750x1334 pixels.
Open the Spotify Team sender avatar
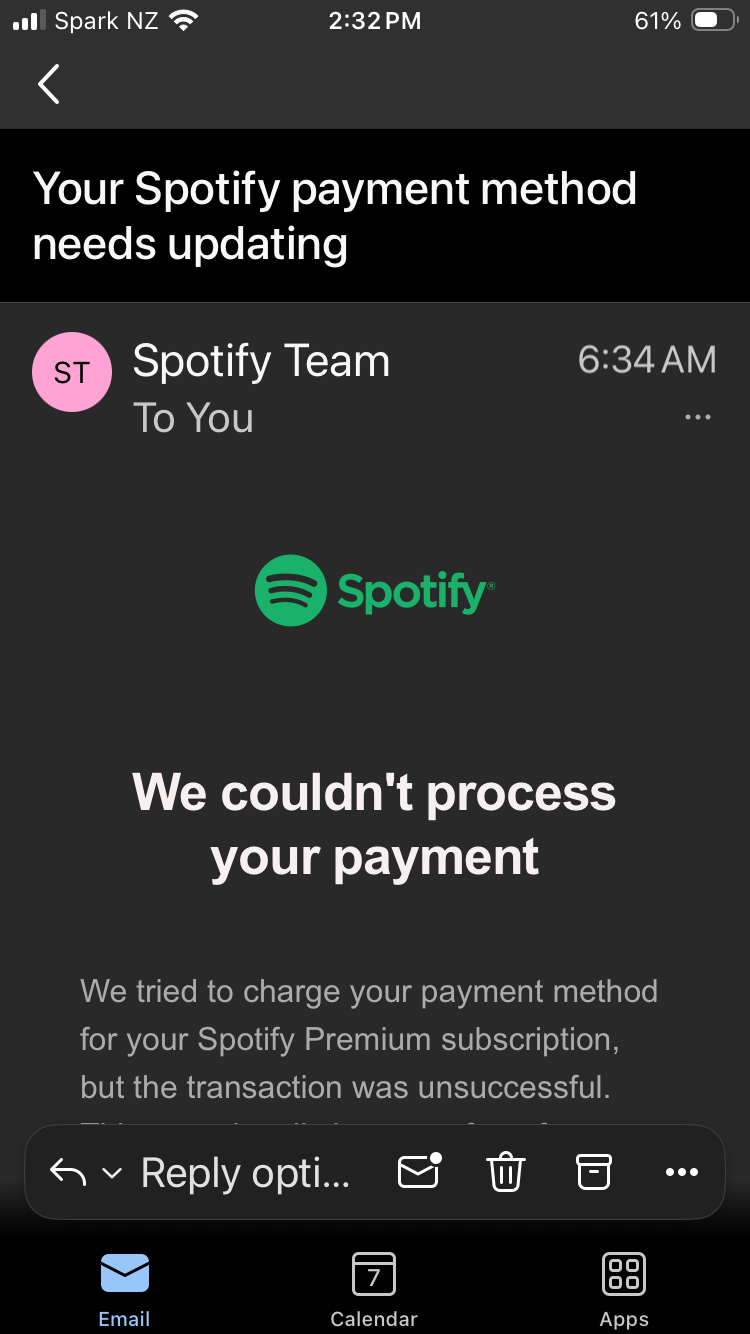72,372
